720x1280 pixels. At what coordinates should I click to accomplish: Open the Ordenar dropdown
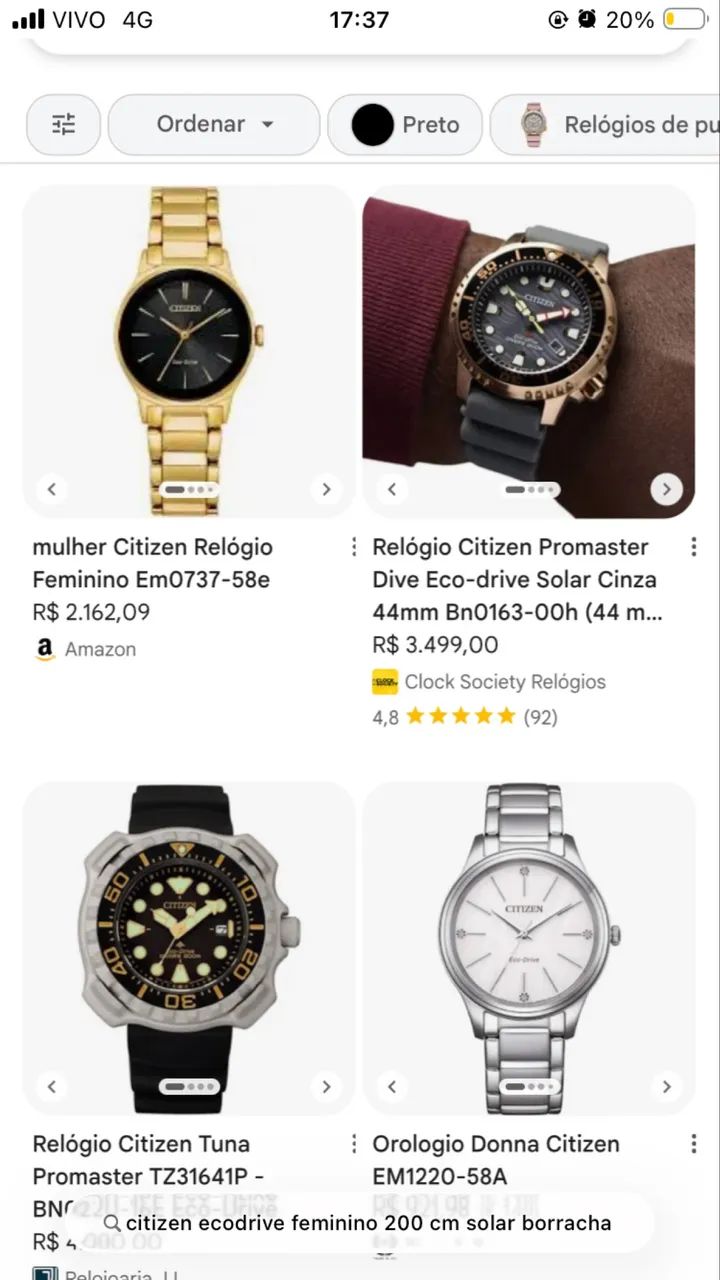pos(213,124)
